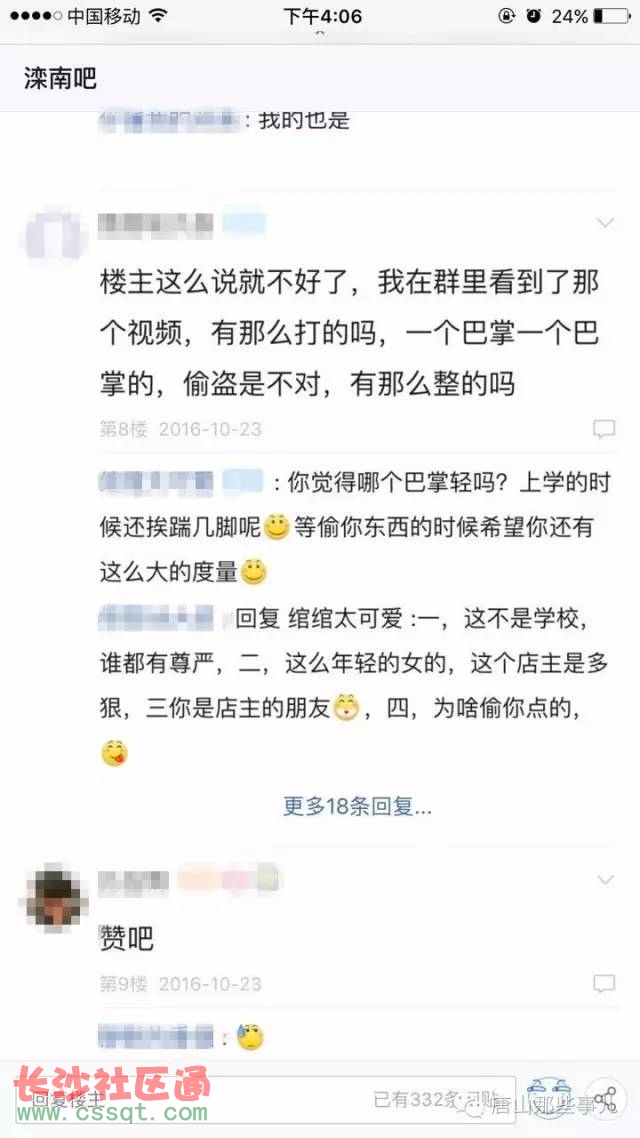Open the 滦南吧 forum title
Viewport: 640px width, 1138px height.
click(61, 79)
